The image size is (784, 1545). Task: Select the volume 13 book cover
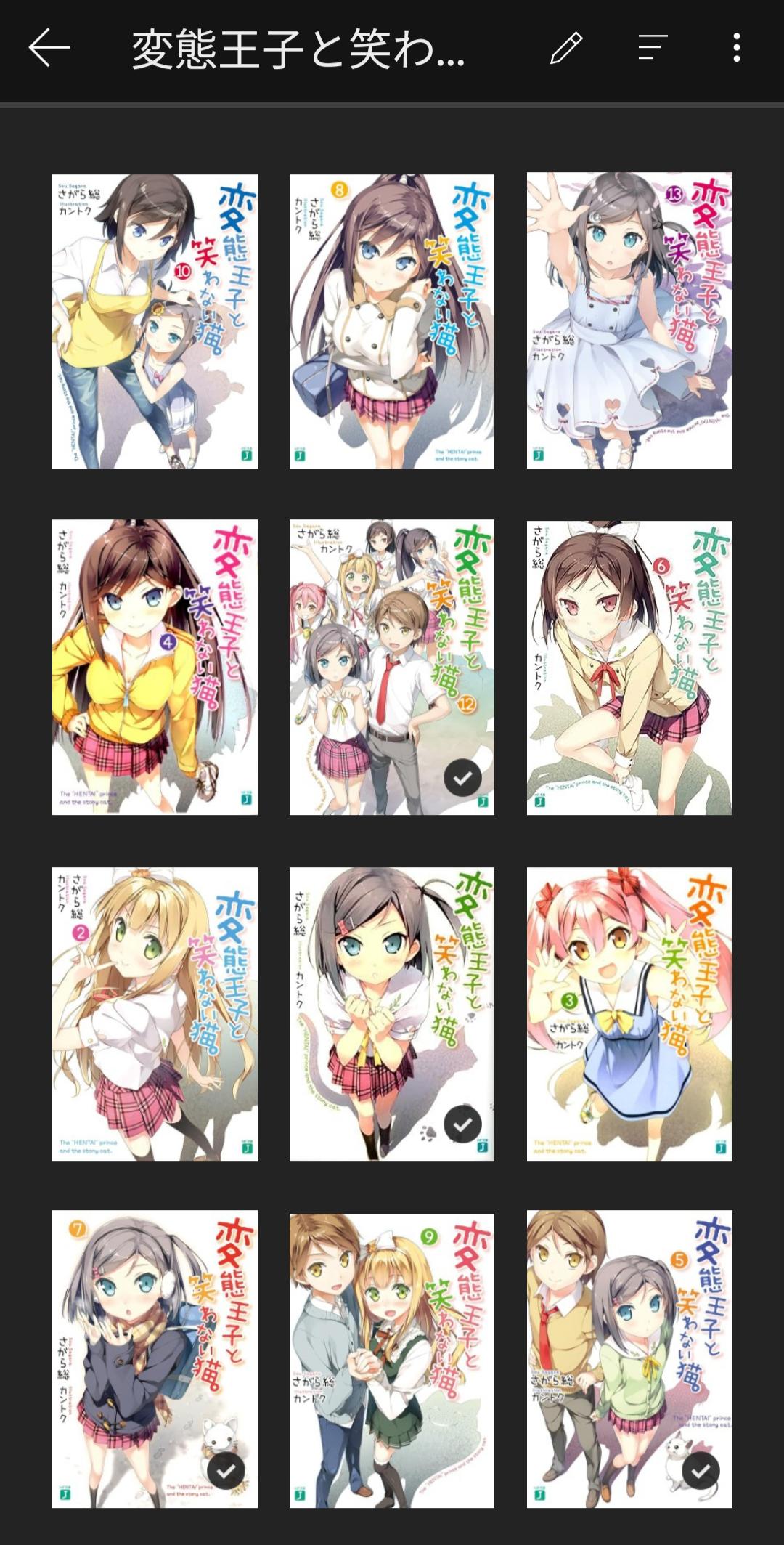pyautogui.click(x=629, y=321)
